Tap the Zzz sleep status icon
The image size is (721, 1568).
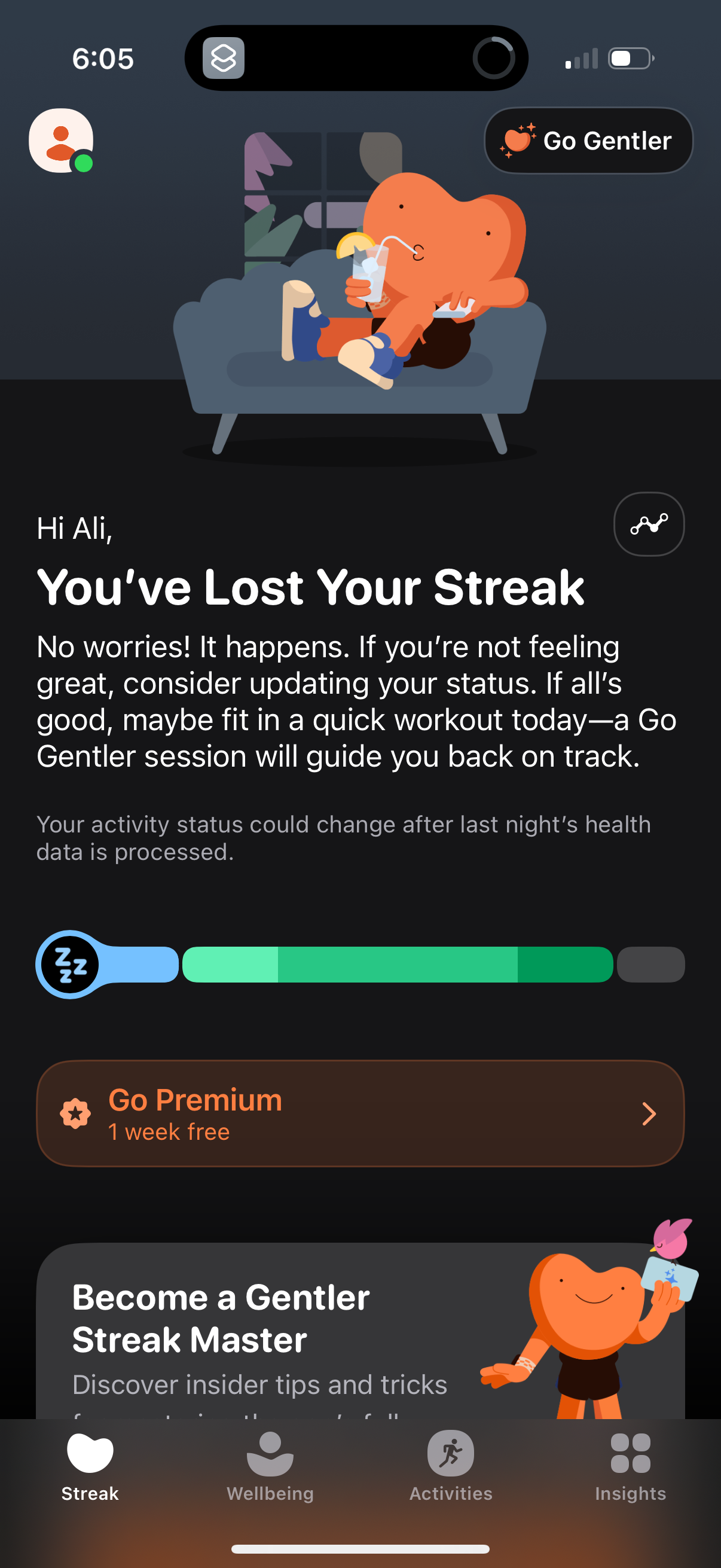(71, 965)
